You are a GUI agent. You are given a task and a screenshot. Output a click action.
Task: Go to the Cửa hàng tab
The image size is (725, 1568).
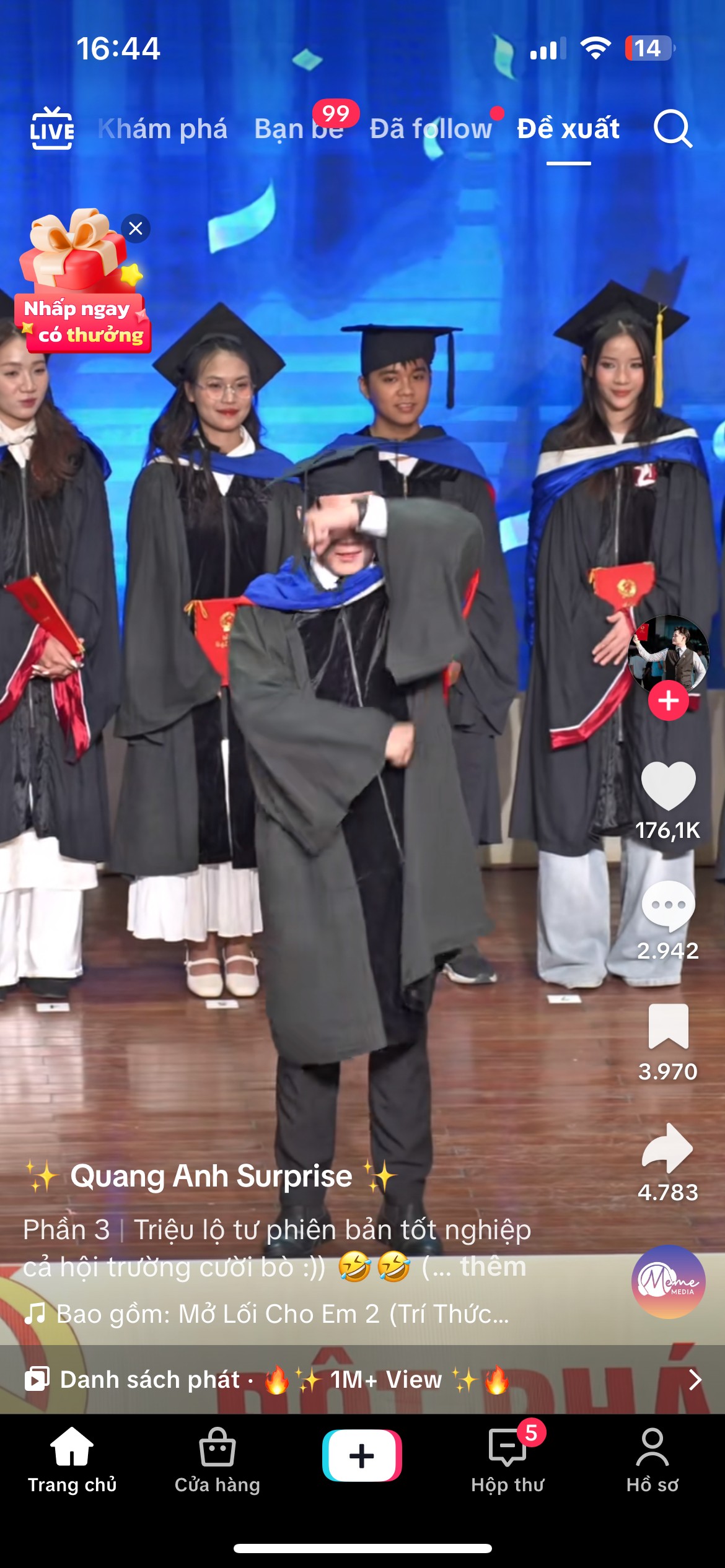217,1461
